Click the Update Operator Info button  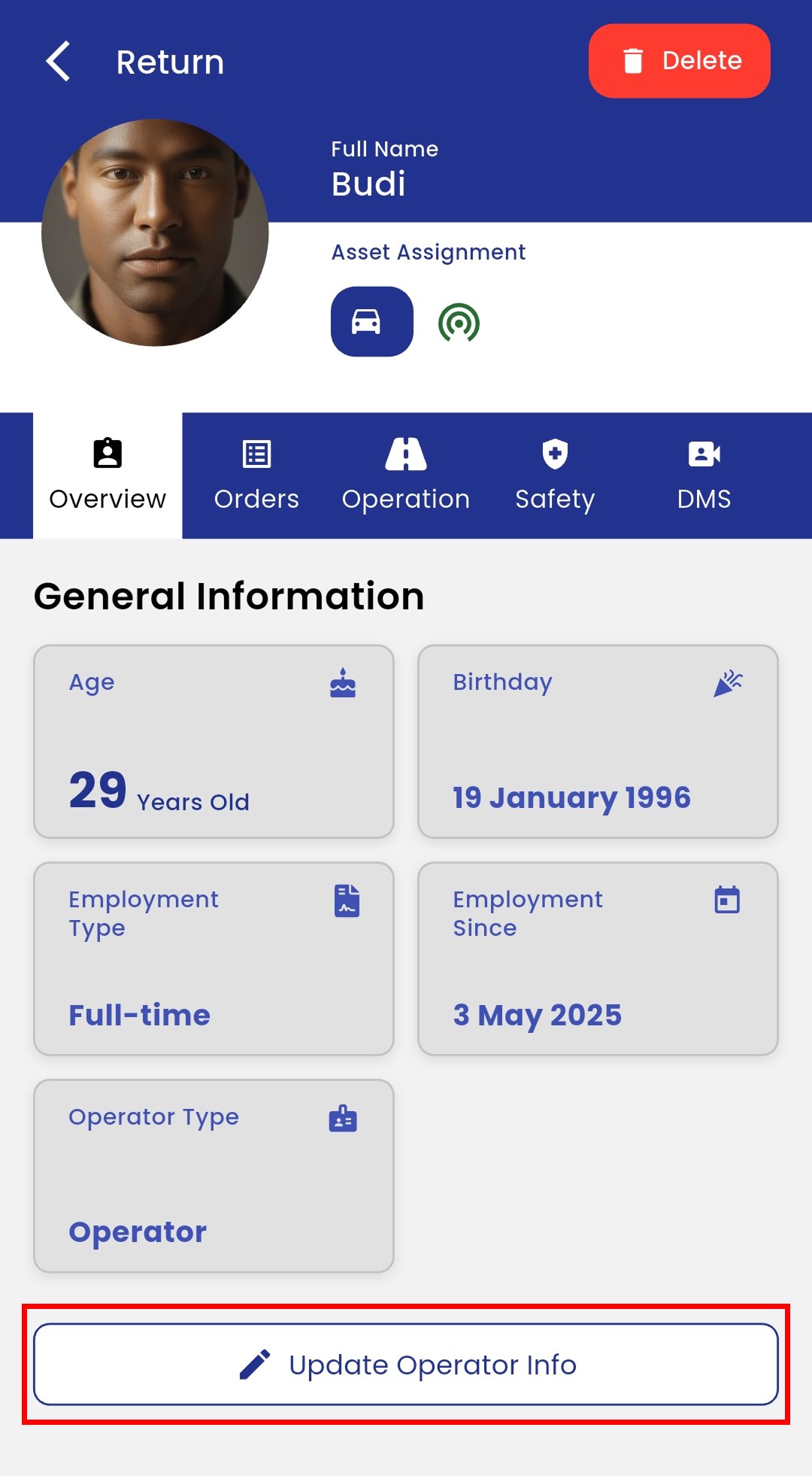406,1364
